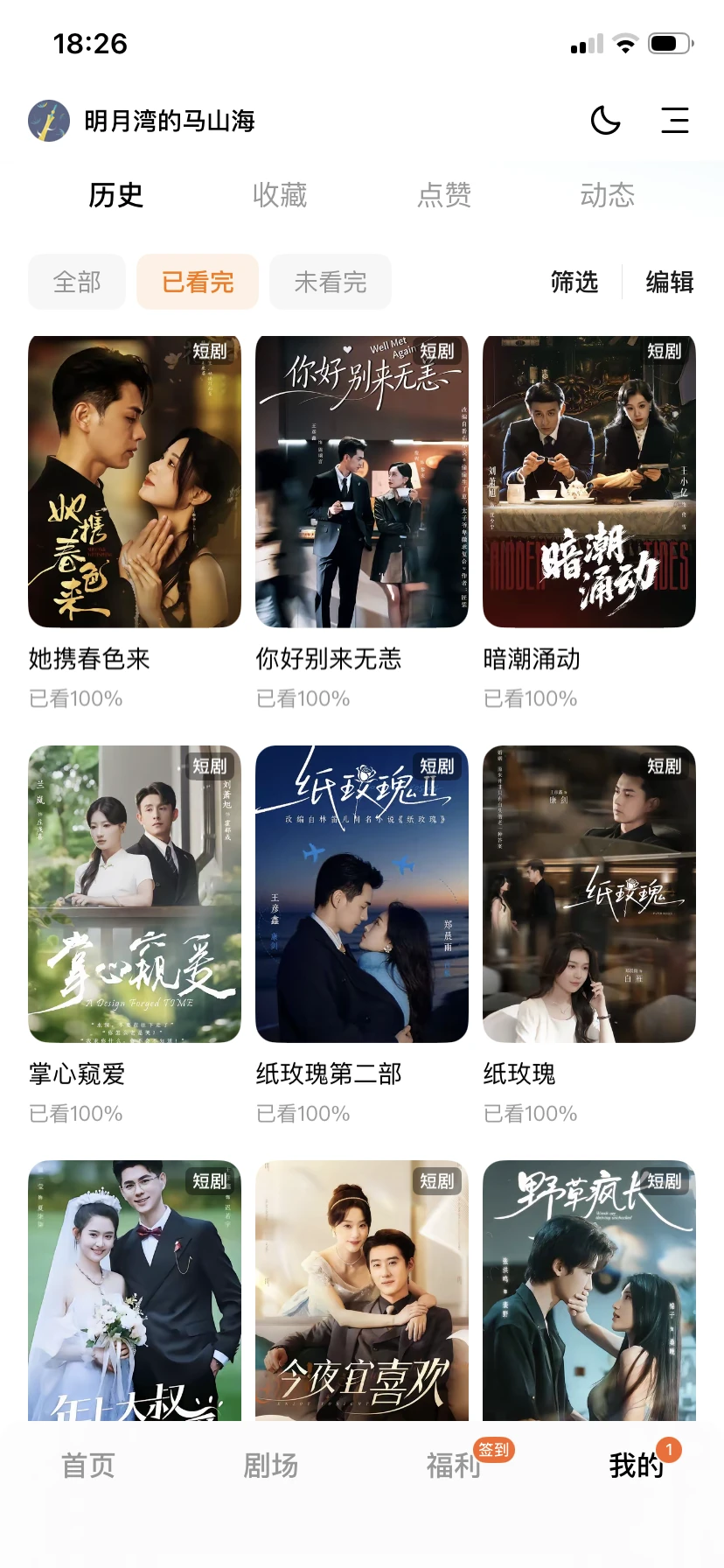Select the 全部 filter chip
This screenshot has width=724, height=1568.
coord(77,282)
